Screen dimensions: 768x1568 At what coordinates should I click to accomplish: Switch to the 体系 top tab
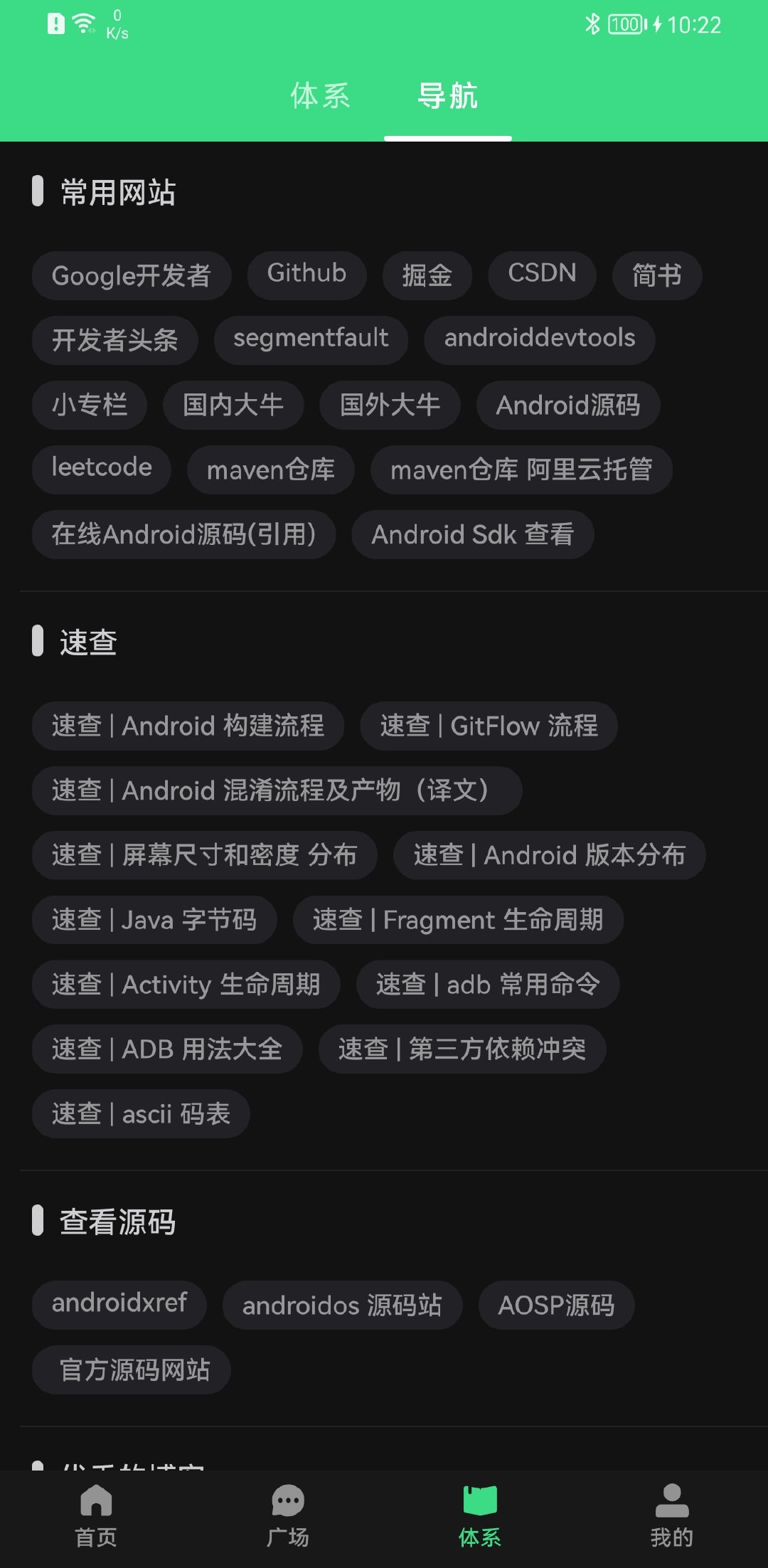tap(320, 97)
